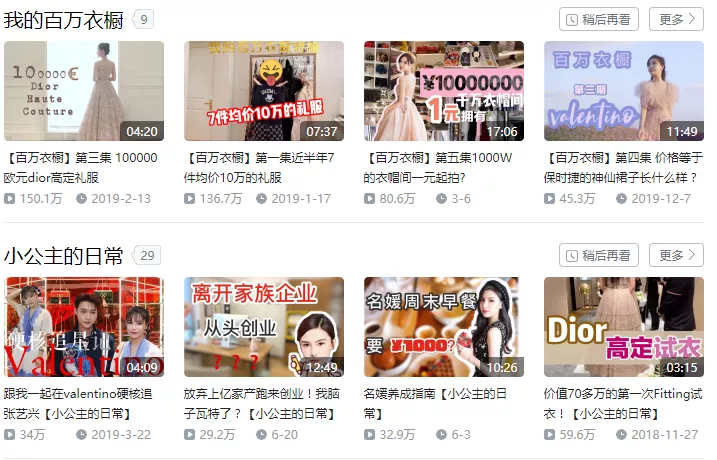Viewport: 717px width, 460px height.
Task: Open 百万衣橱 第五集 1000W衣帽间 video
Action: (x=443, y=91)
